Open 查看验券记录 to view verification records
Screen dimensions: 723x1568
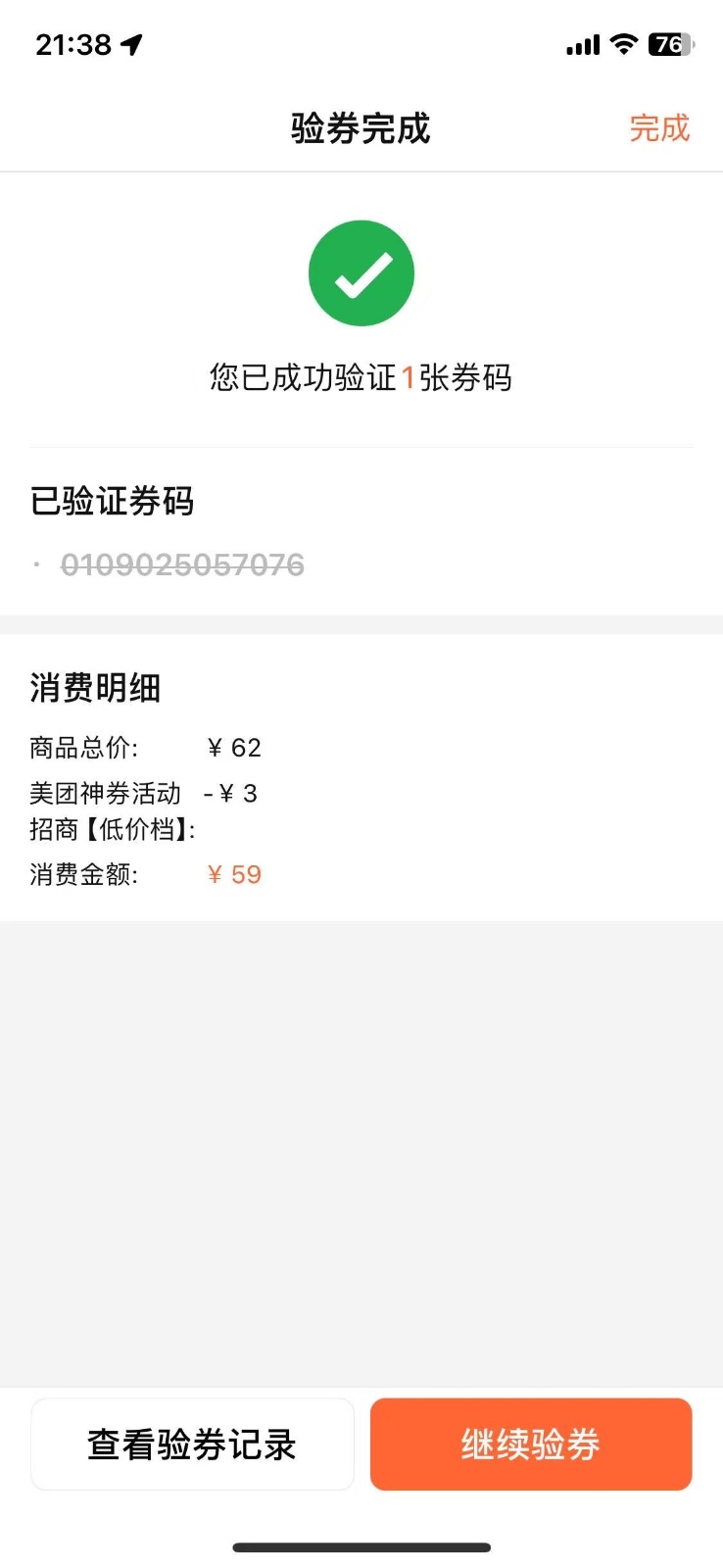coord(192,1444)
